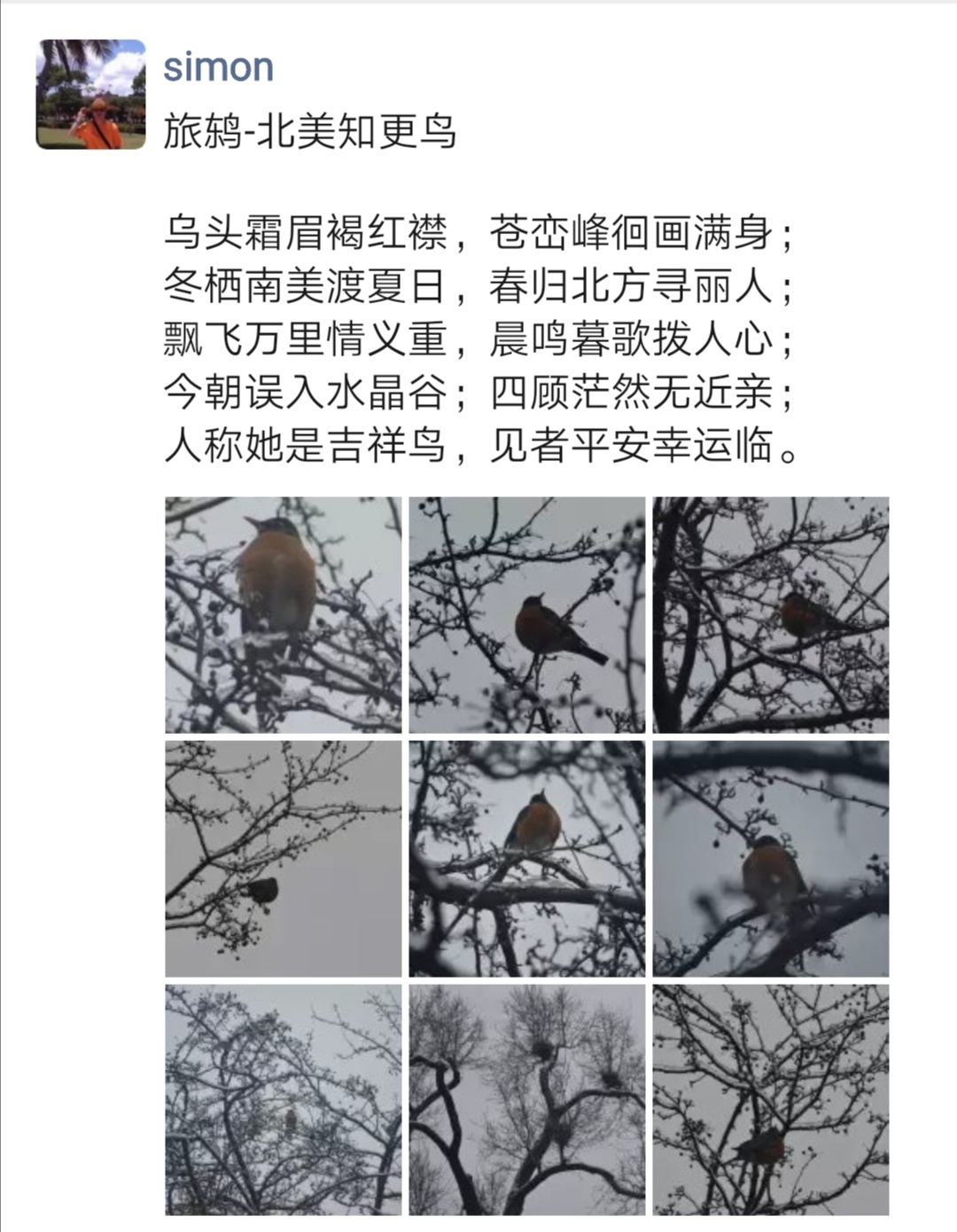View photo of robin perched in side profile

pyautogui.click(x=526, y=614)
